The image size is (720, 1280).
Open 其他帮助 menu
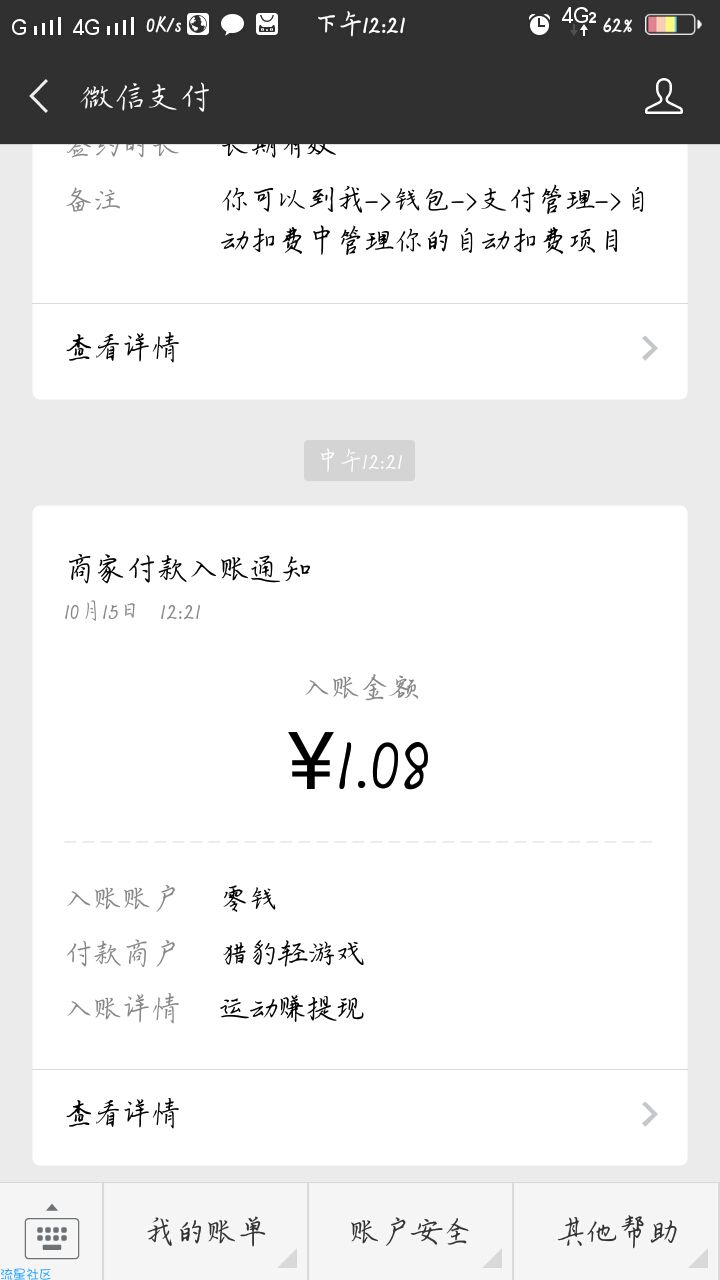(617, 1232)
